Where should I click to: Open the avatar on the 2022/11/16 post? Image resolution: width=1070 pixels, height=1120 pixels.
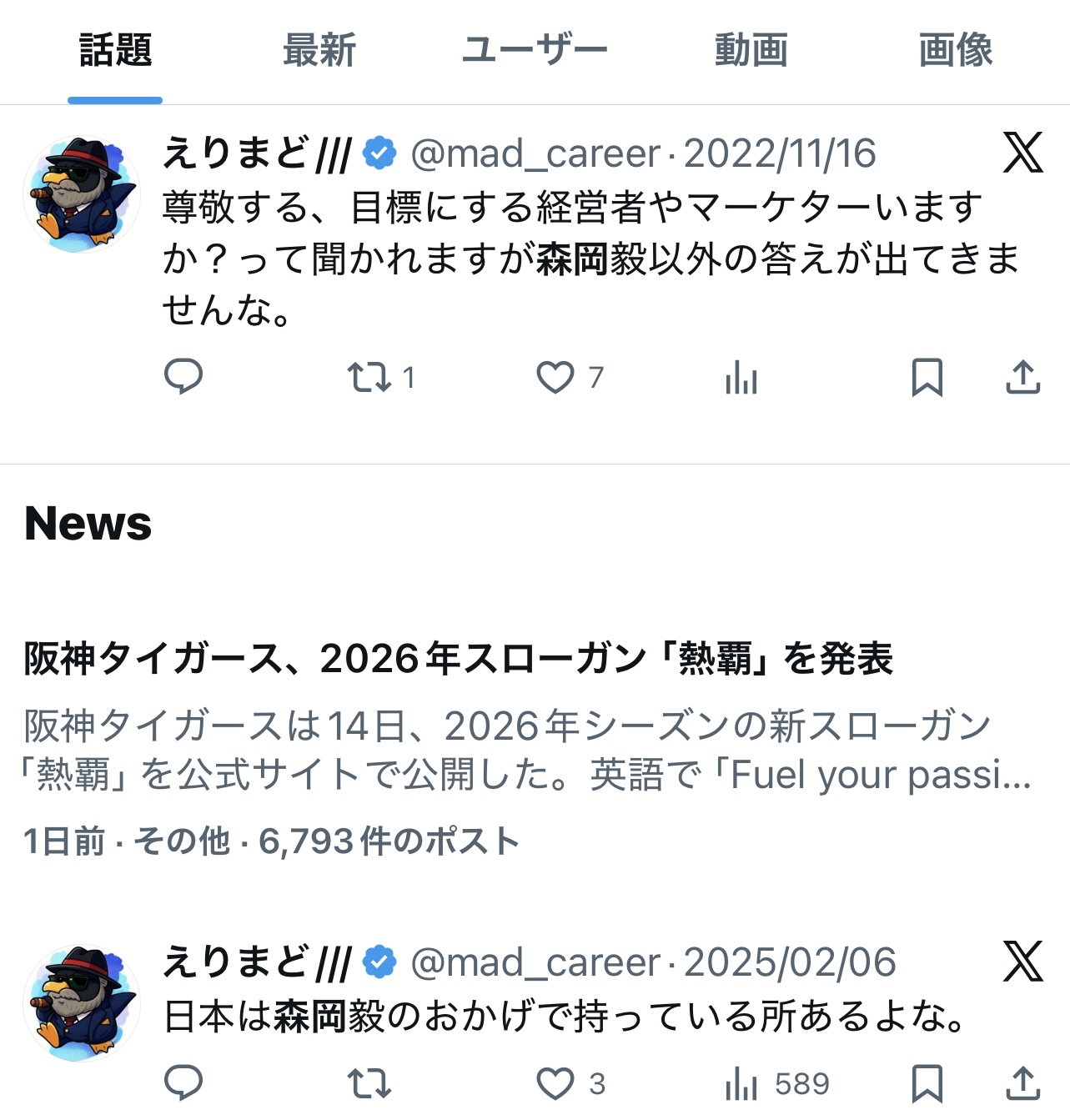82,194
